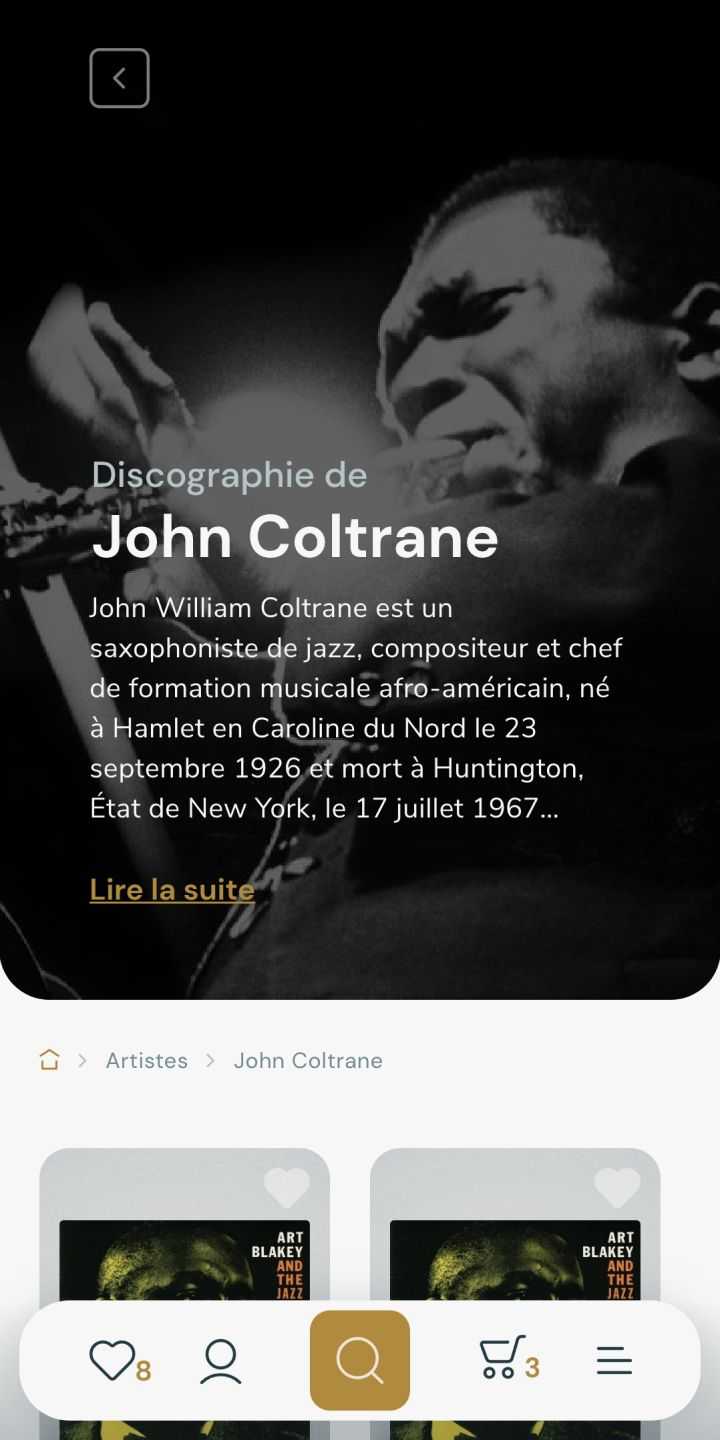Viewport: 720px width, 1440px height.
Task: Open the first Art Blakey album card
Action: 184,1260
